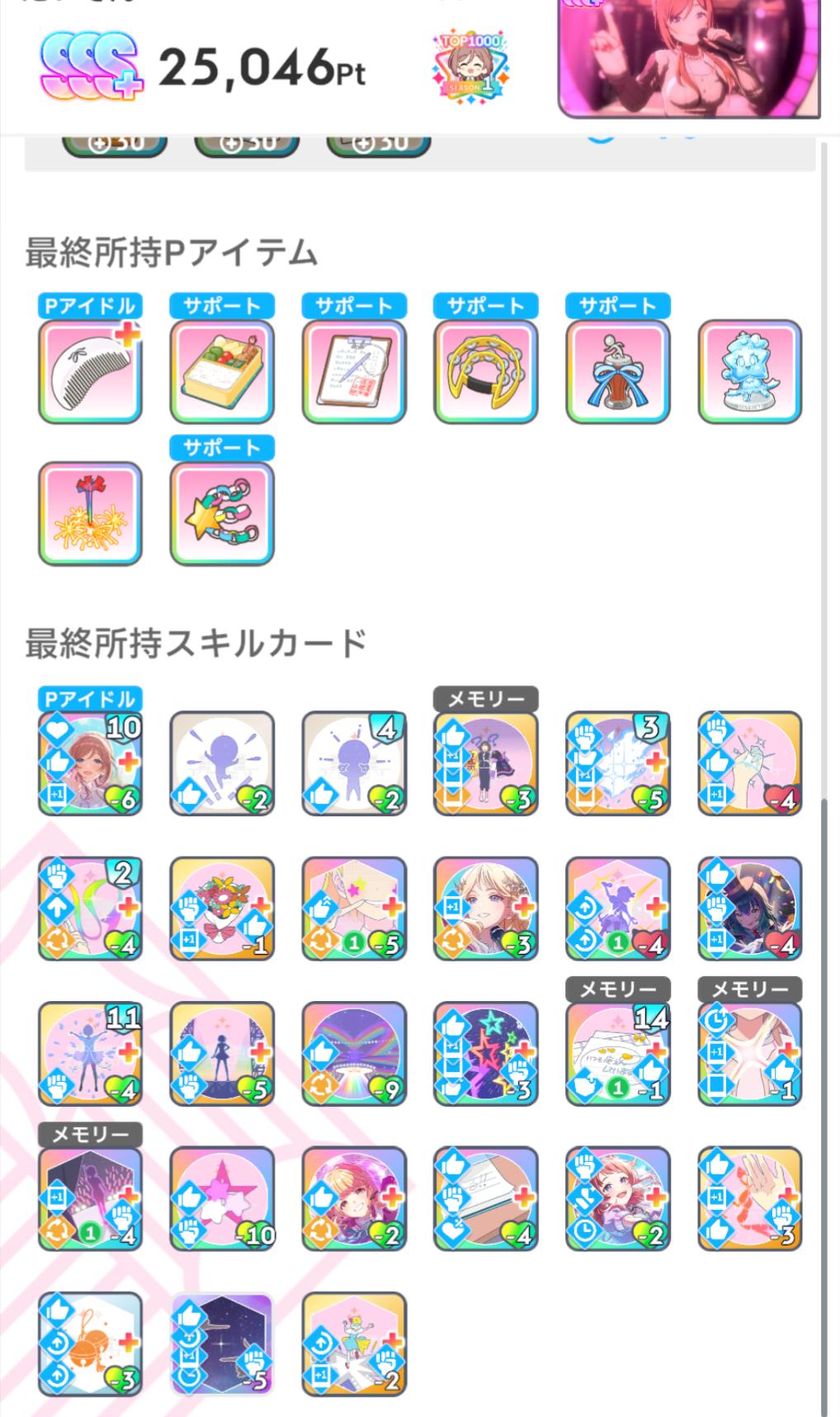
Task: Open the ice statue P-item
Action: coord(750,371)
